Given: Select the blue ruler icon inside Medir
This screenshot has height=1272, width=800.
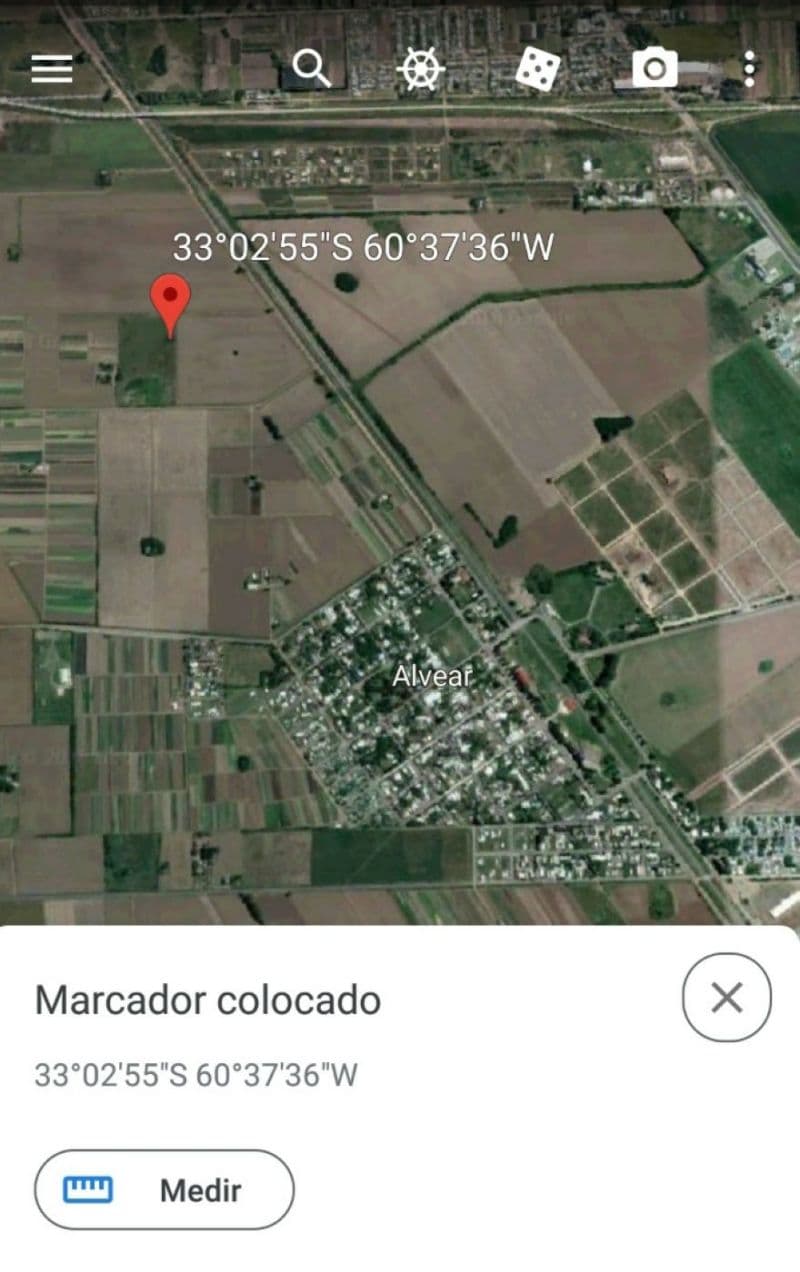Looking at the screenshot, I should 89,1189.
